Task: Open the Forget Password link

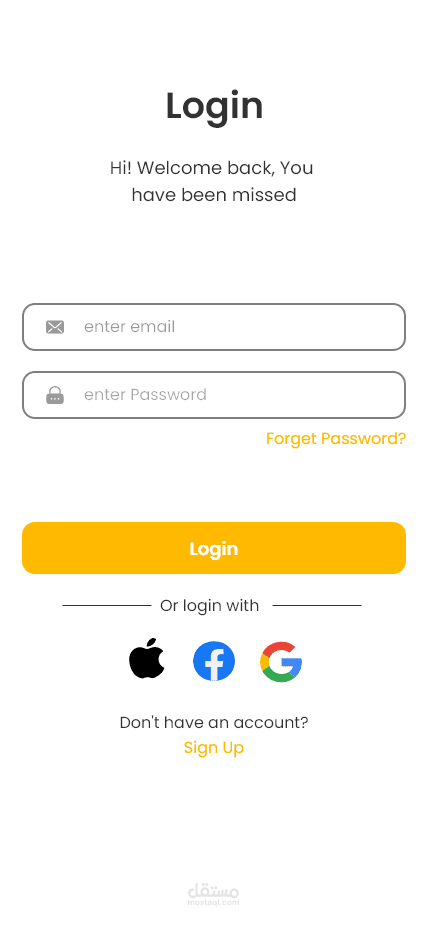Action: click(x=336, y=439)
